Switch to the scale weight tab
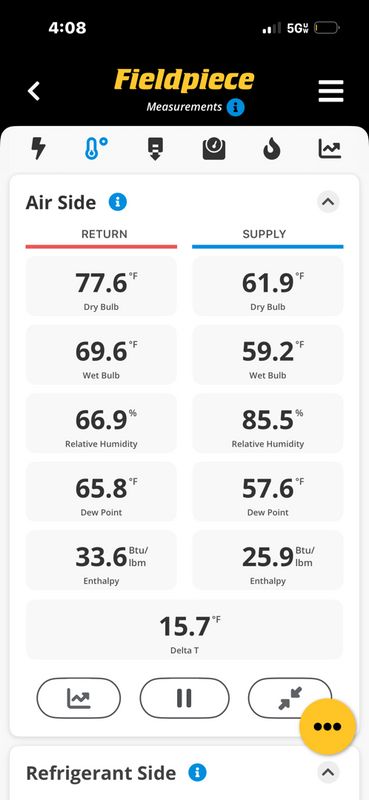Screen dimensions: 369x800 (214, 149)
